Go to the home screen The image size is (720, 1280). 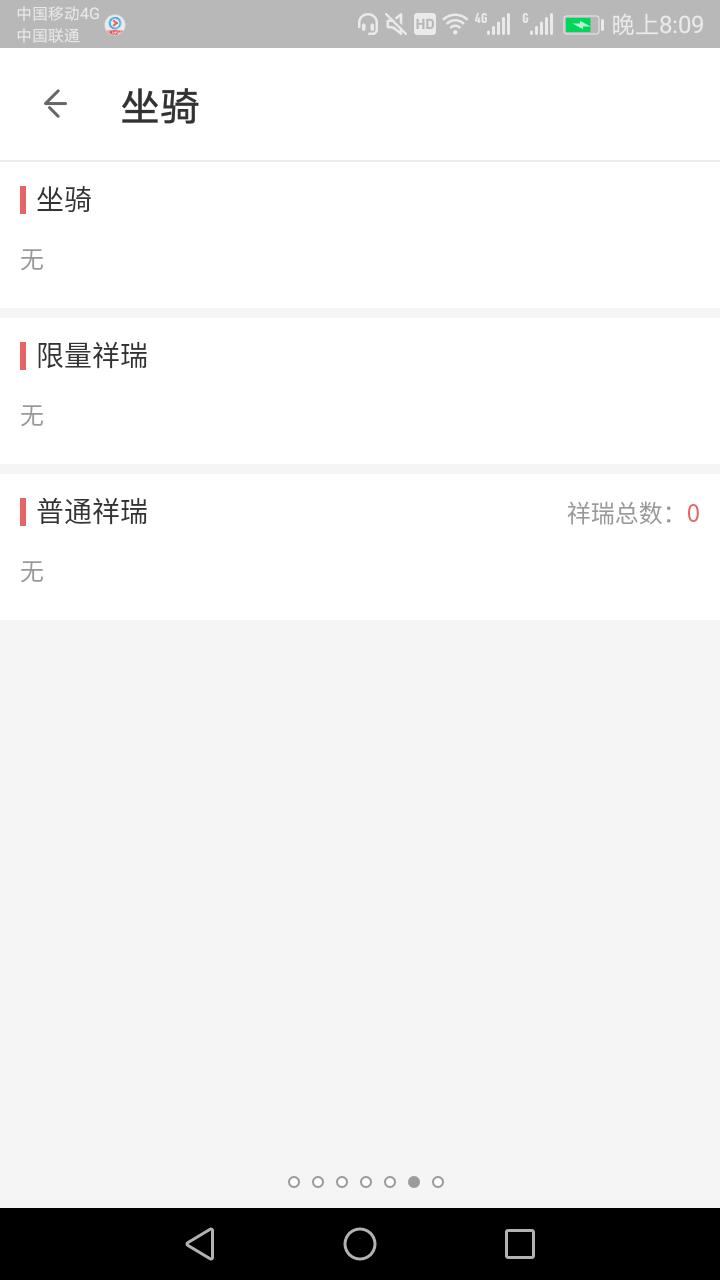(x=360, y=1244)
